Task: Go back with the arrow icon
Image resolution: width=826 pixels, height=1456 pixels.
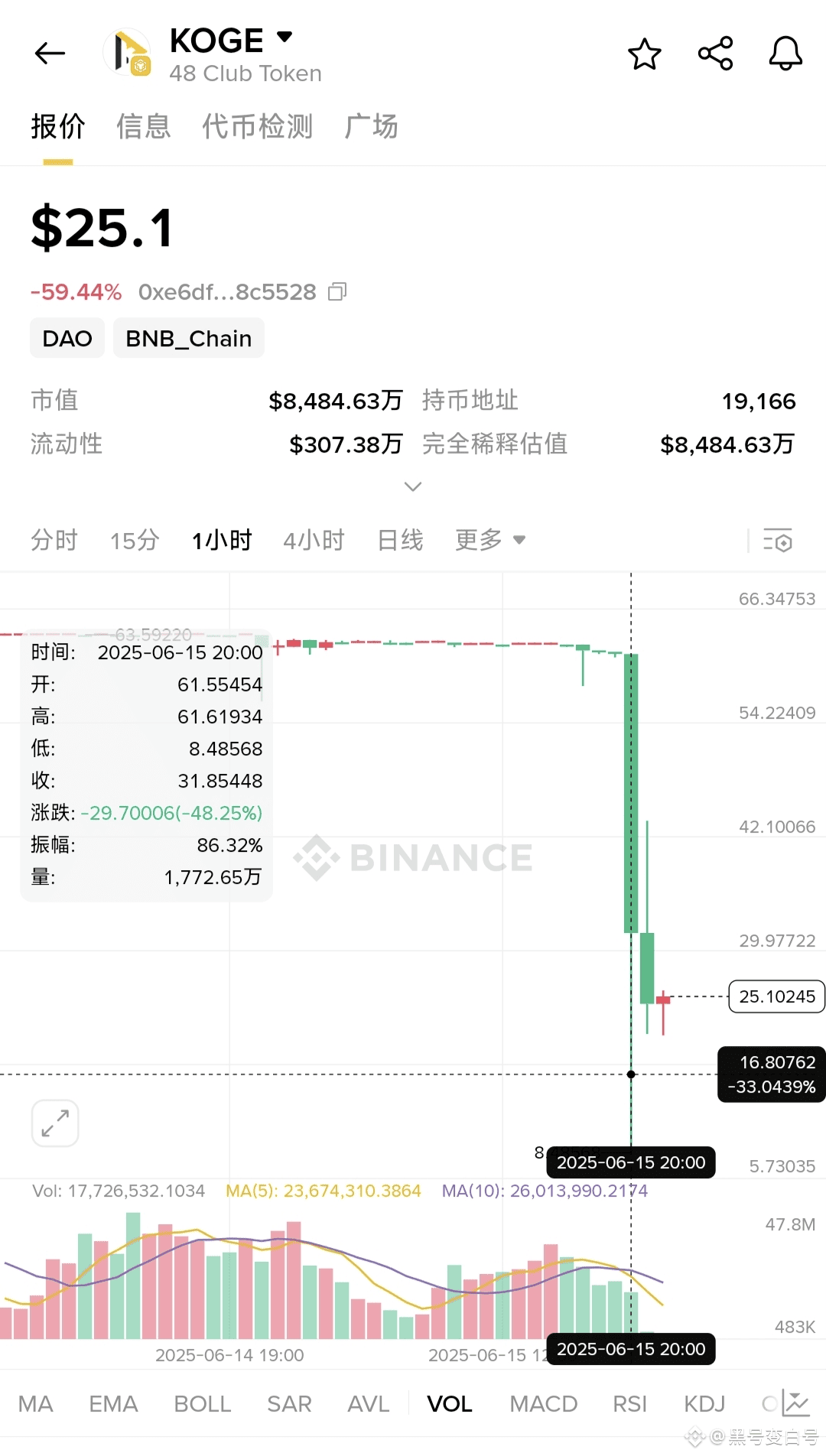Action: 50,54
